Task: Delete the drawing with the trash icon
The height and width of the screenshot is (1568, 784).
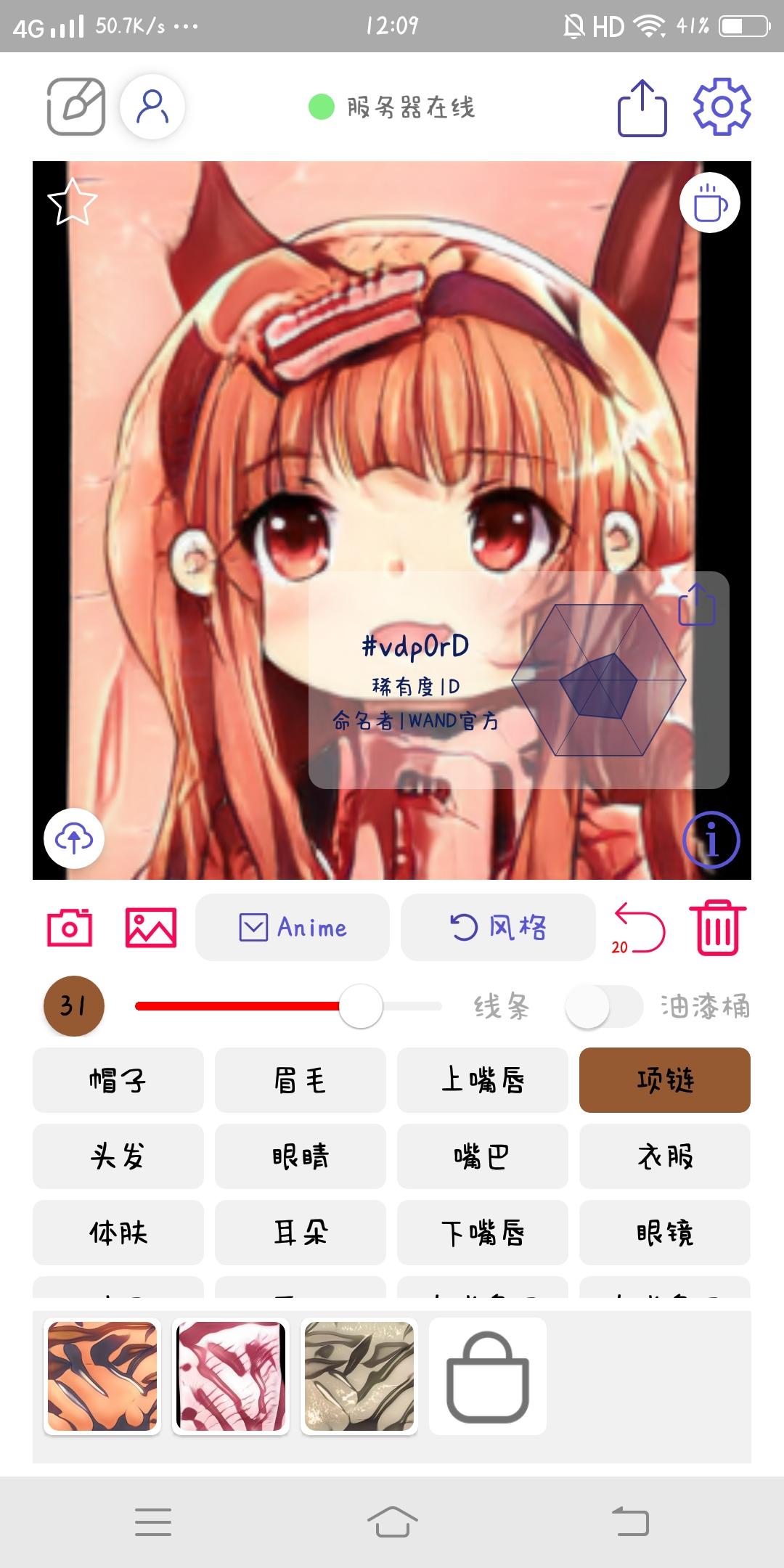Action: pyautogui.click(x=717, y=928)
